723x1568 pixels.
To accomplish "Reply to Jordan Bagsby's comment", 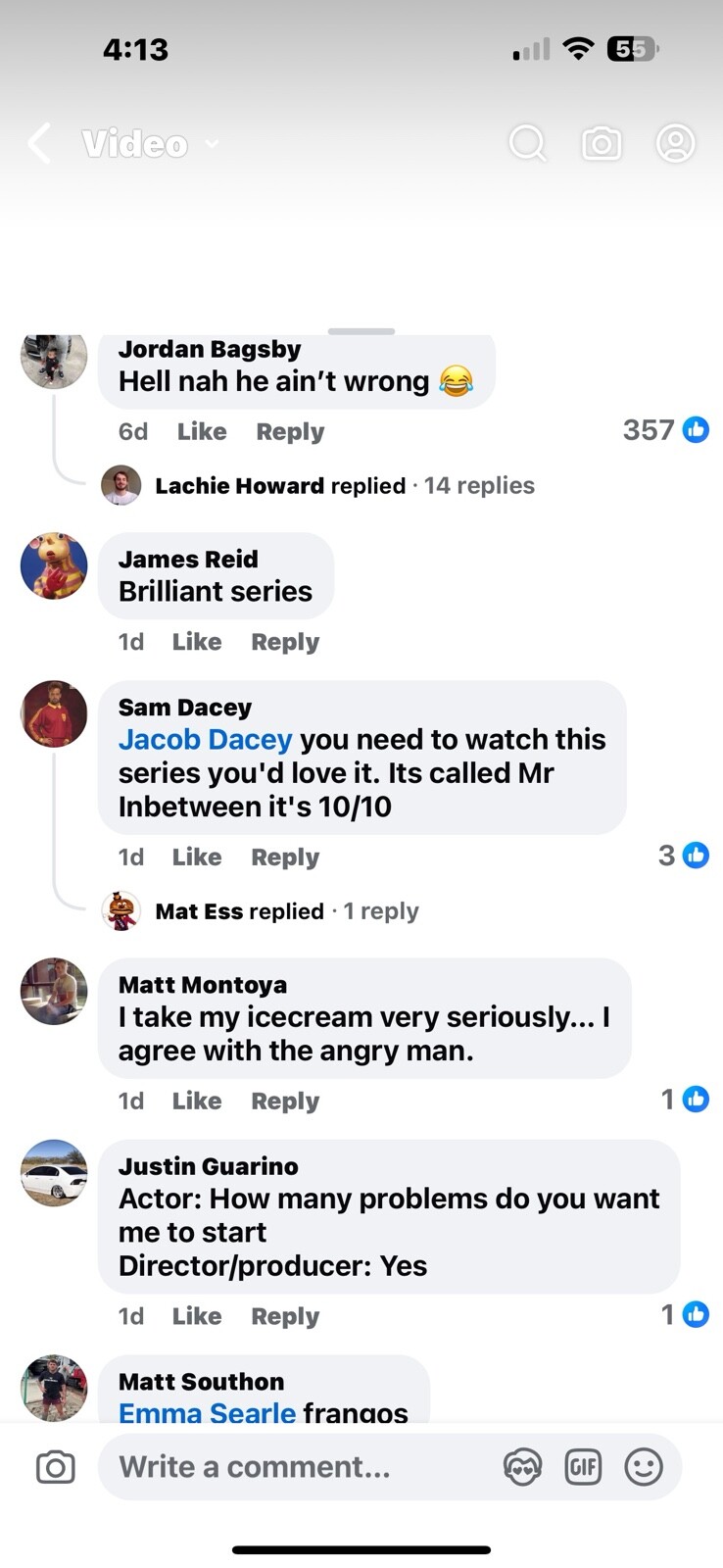I will [x=290, y=431].
